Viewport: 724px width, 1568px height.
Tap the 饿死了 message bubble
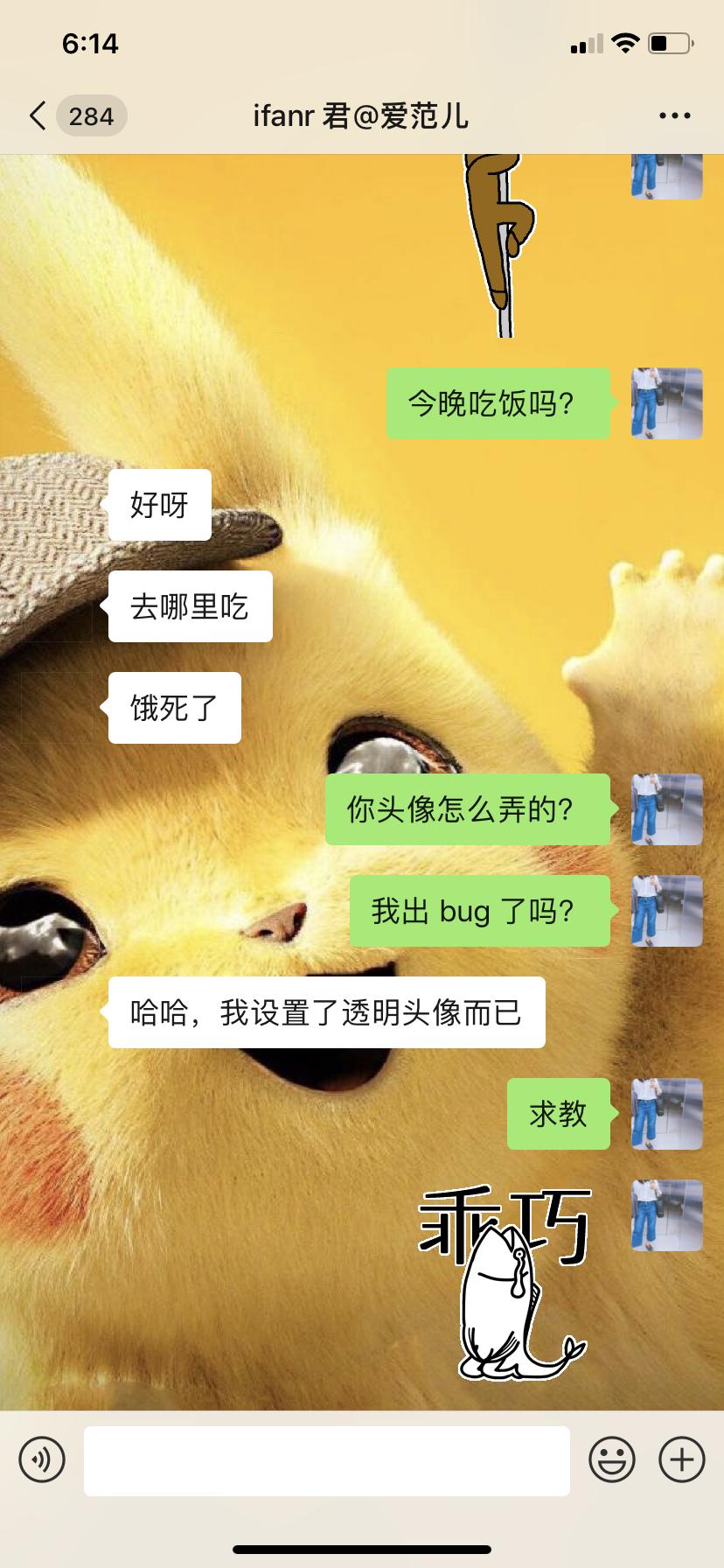click(x=173, y=708)
